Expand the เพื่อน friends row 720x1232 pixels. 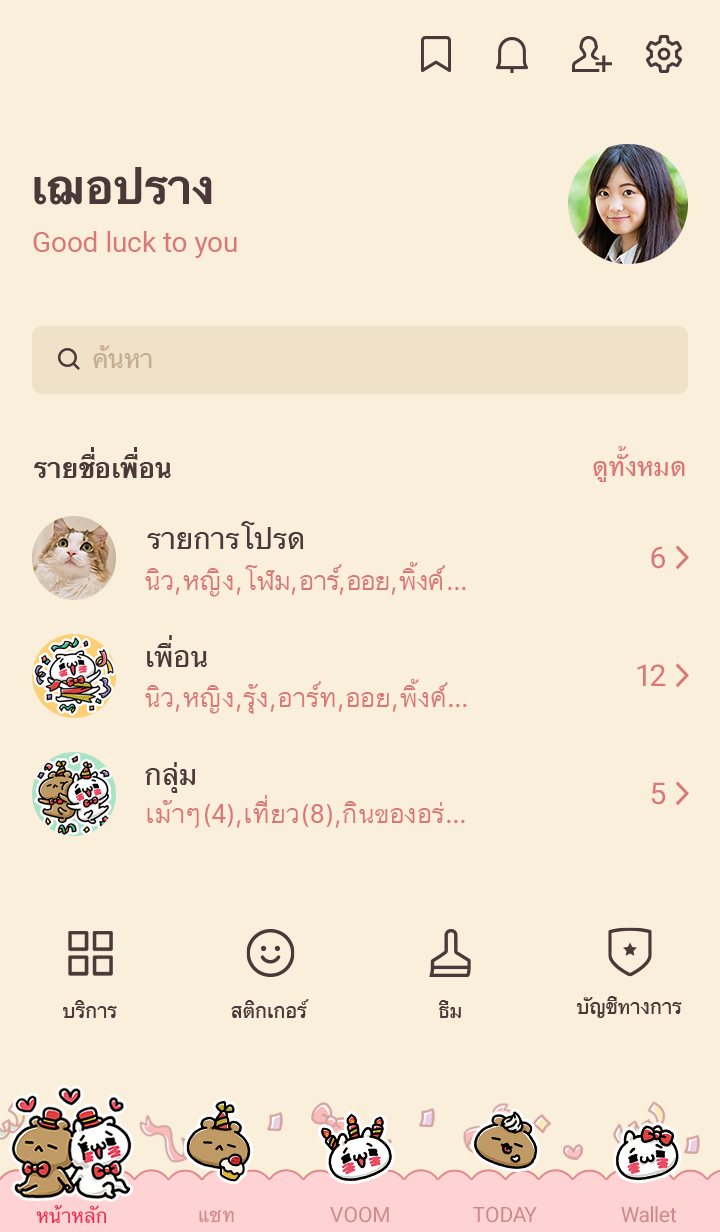[360, 676]
